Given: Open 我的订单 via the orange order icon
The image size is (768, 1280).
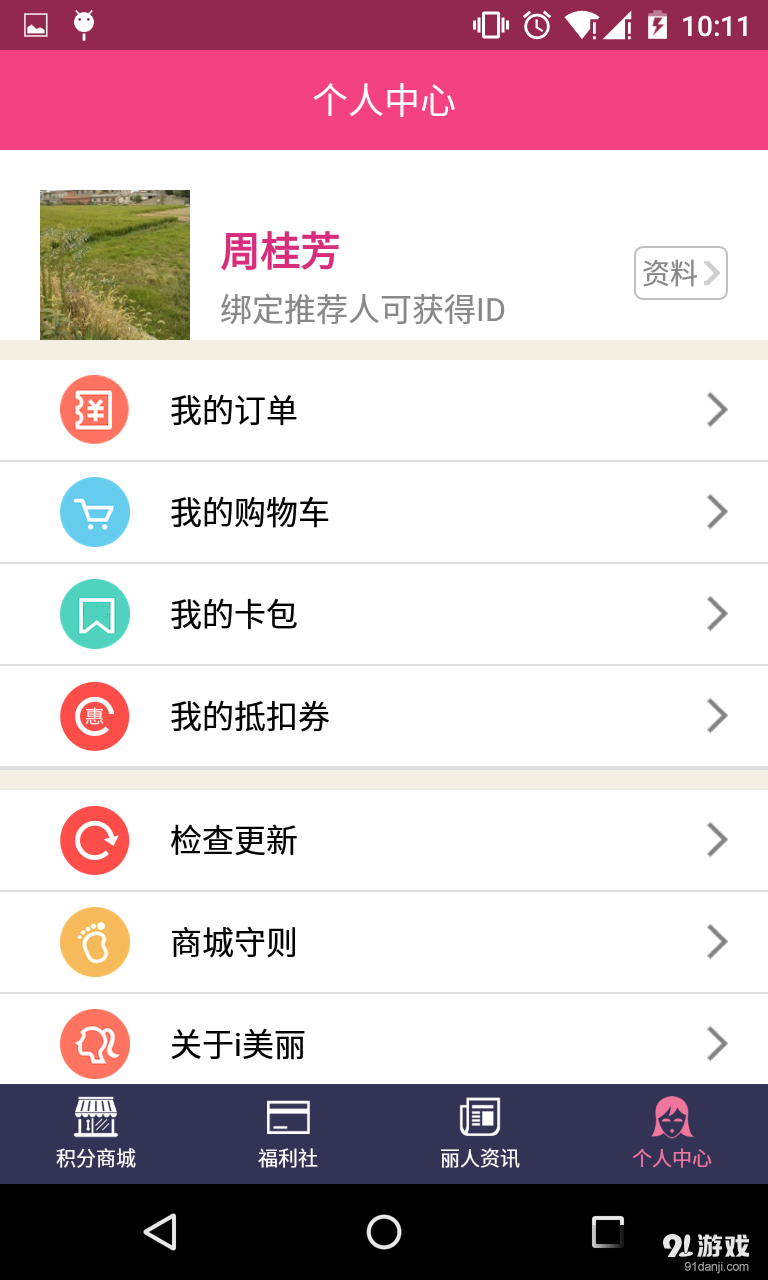Looking at the screenshot, I should tap(95, 409).
